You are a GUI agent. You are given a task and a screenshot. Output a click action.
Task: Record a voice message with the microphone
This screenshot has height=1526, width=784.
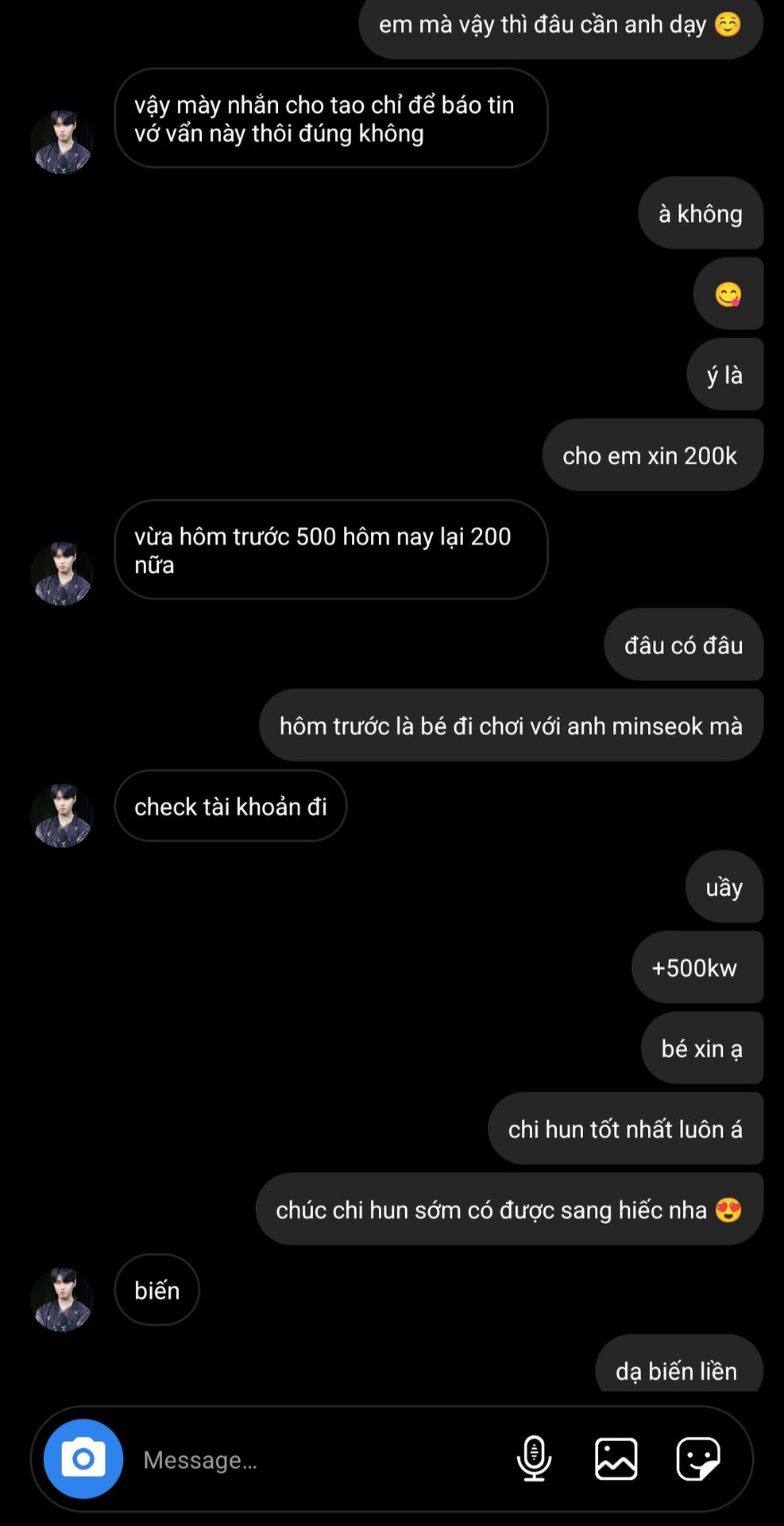click(535, 1458)
